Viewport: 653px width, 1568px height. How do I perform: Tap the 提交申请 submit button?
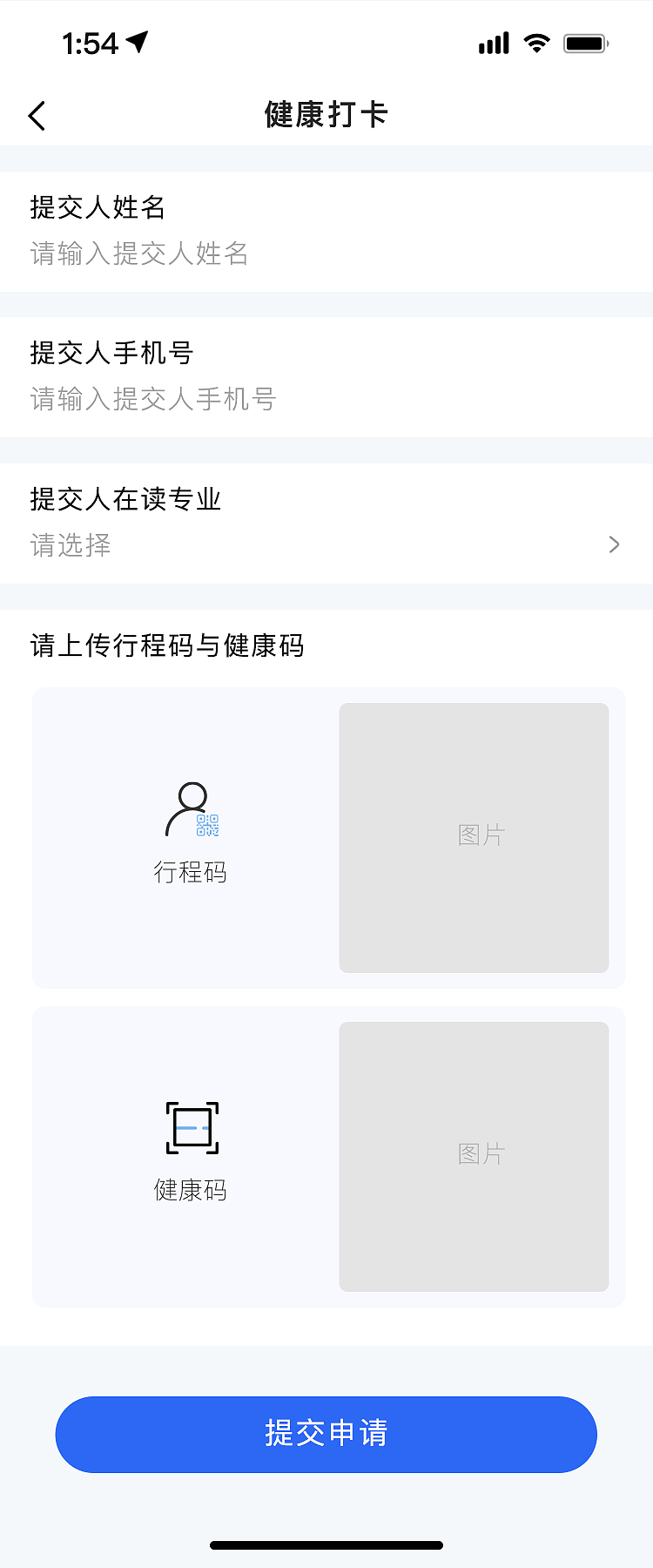point(326,1434)
